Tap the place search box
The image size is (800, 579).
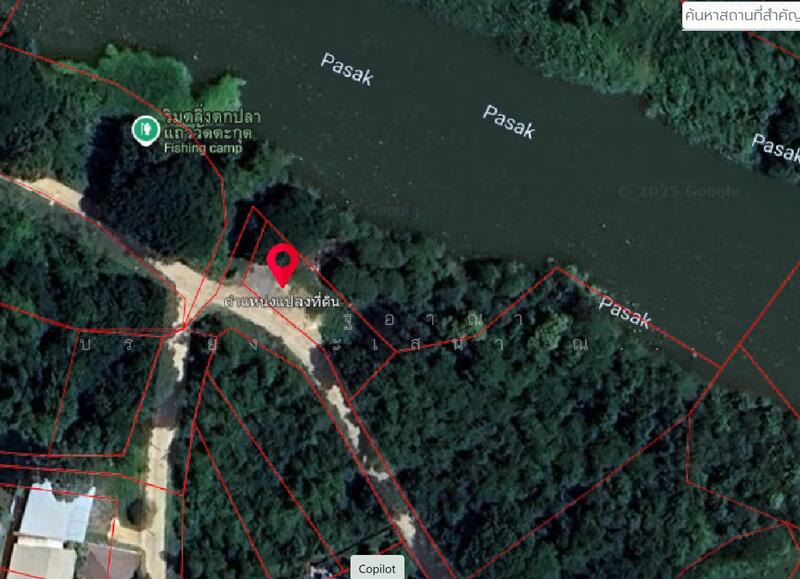[x=741, y=15]
